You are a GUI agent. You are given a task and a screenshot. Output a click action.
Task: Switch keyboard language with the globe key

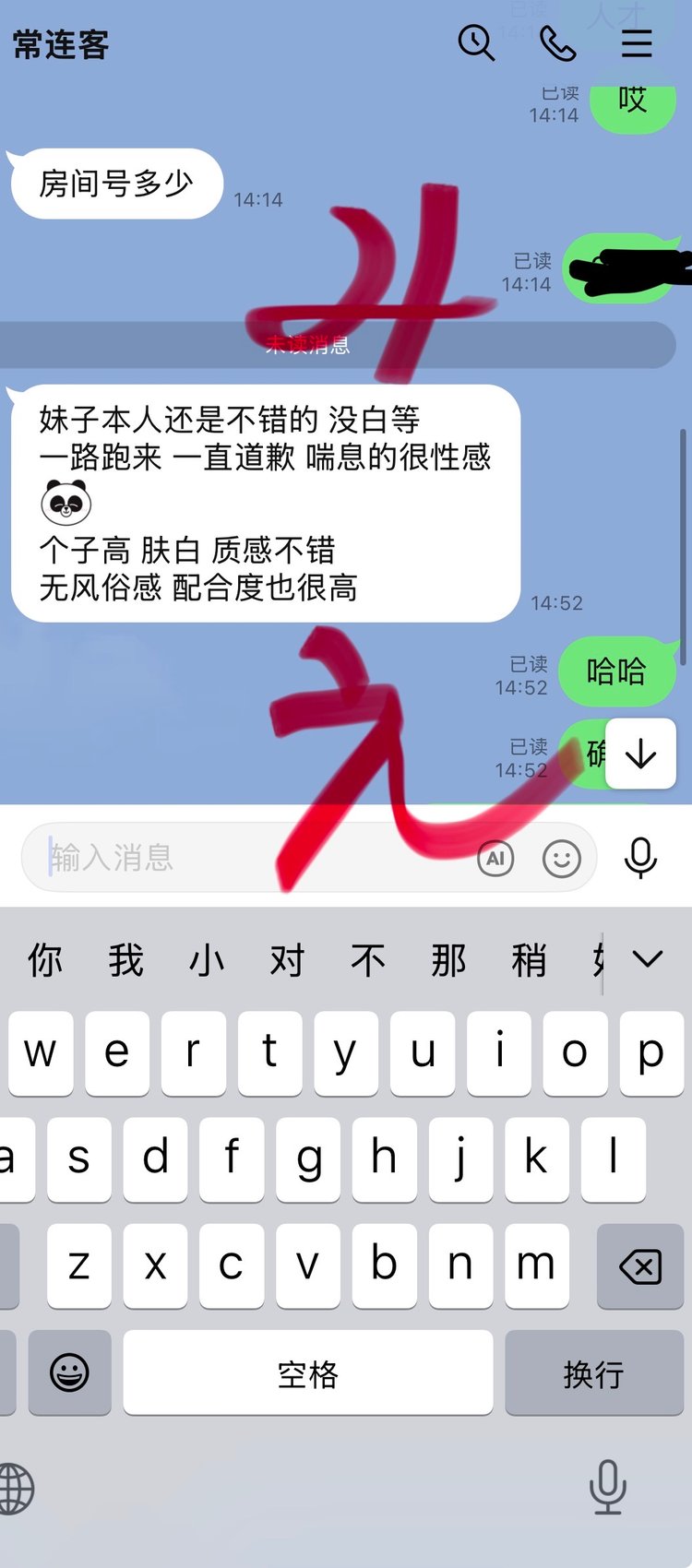point(17,1488)
